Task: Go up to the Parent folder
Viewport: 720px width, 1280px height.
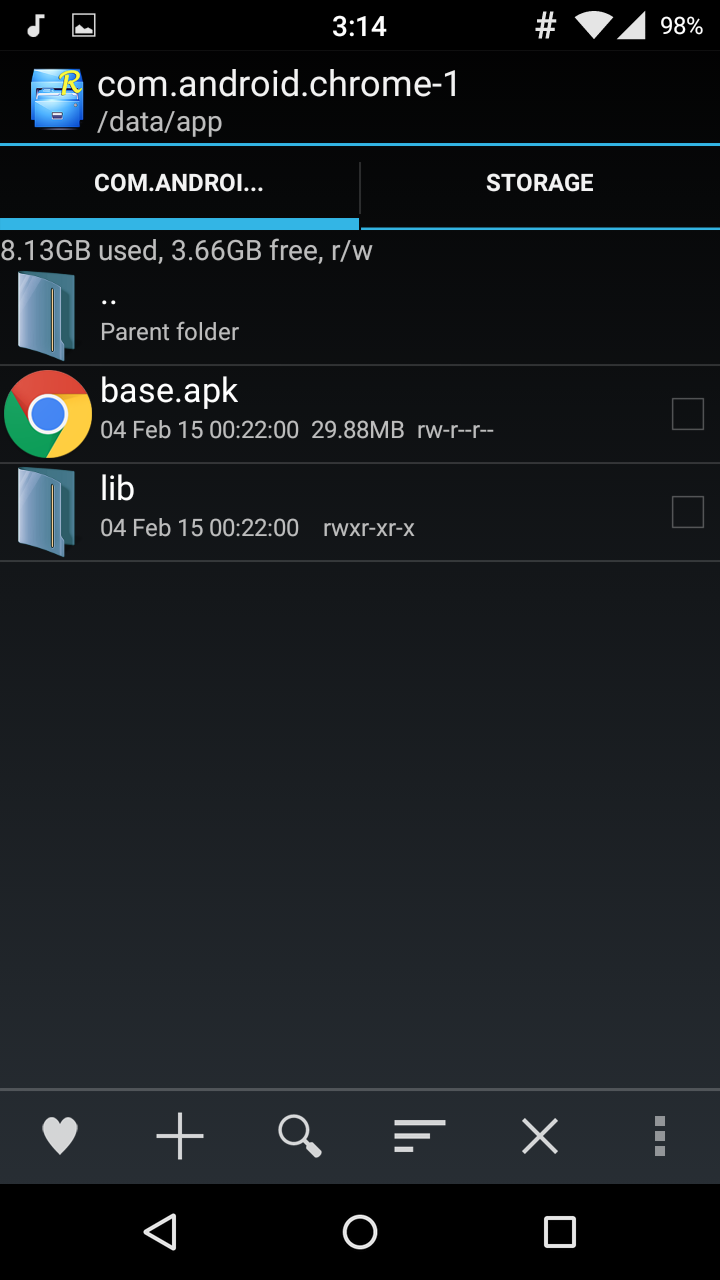Action: (x=360, y=316)
